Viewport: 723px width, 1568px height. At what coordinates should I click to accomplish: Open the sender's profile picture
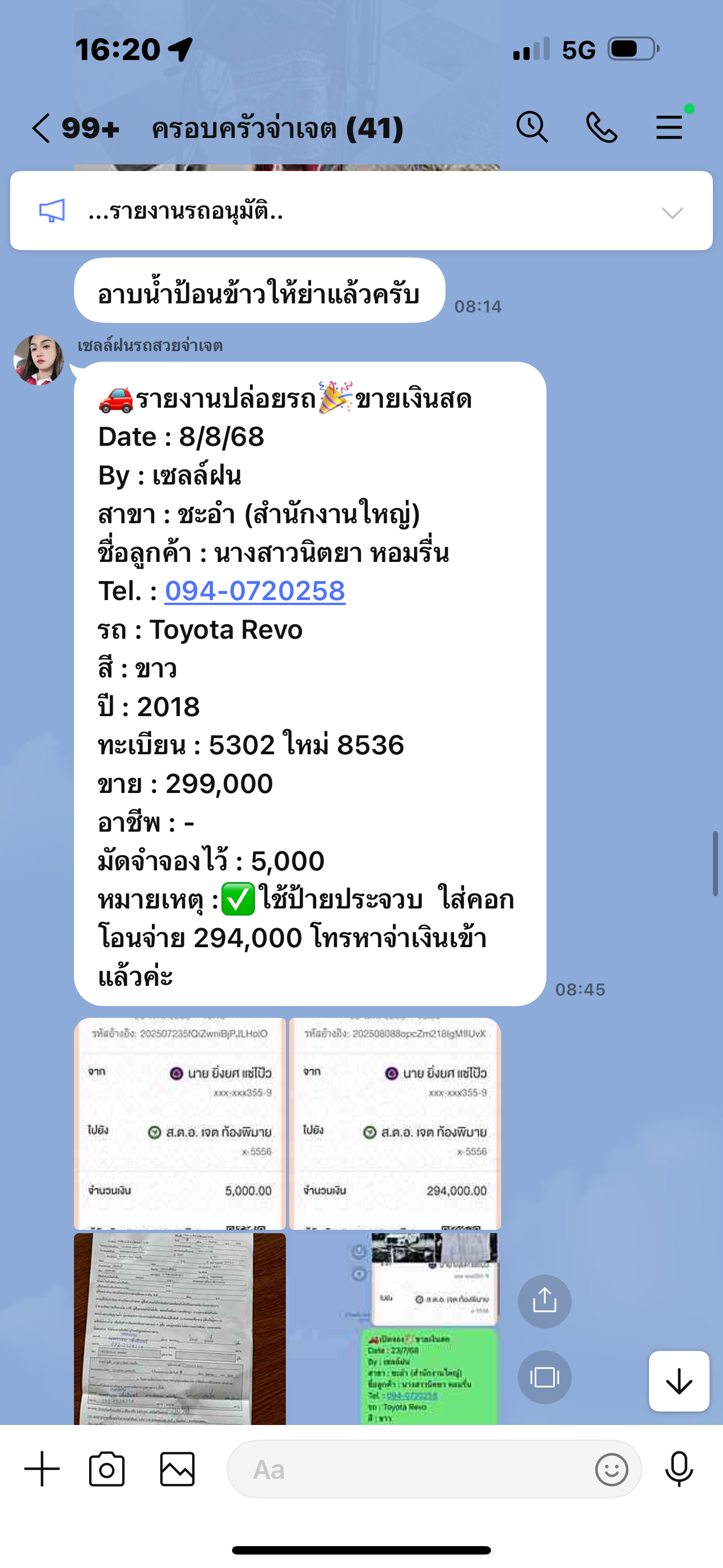point(39,359)
